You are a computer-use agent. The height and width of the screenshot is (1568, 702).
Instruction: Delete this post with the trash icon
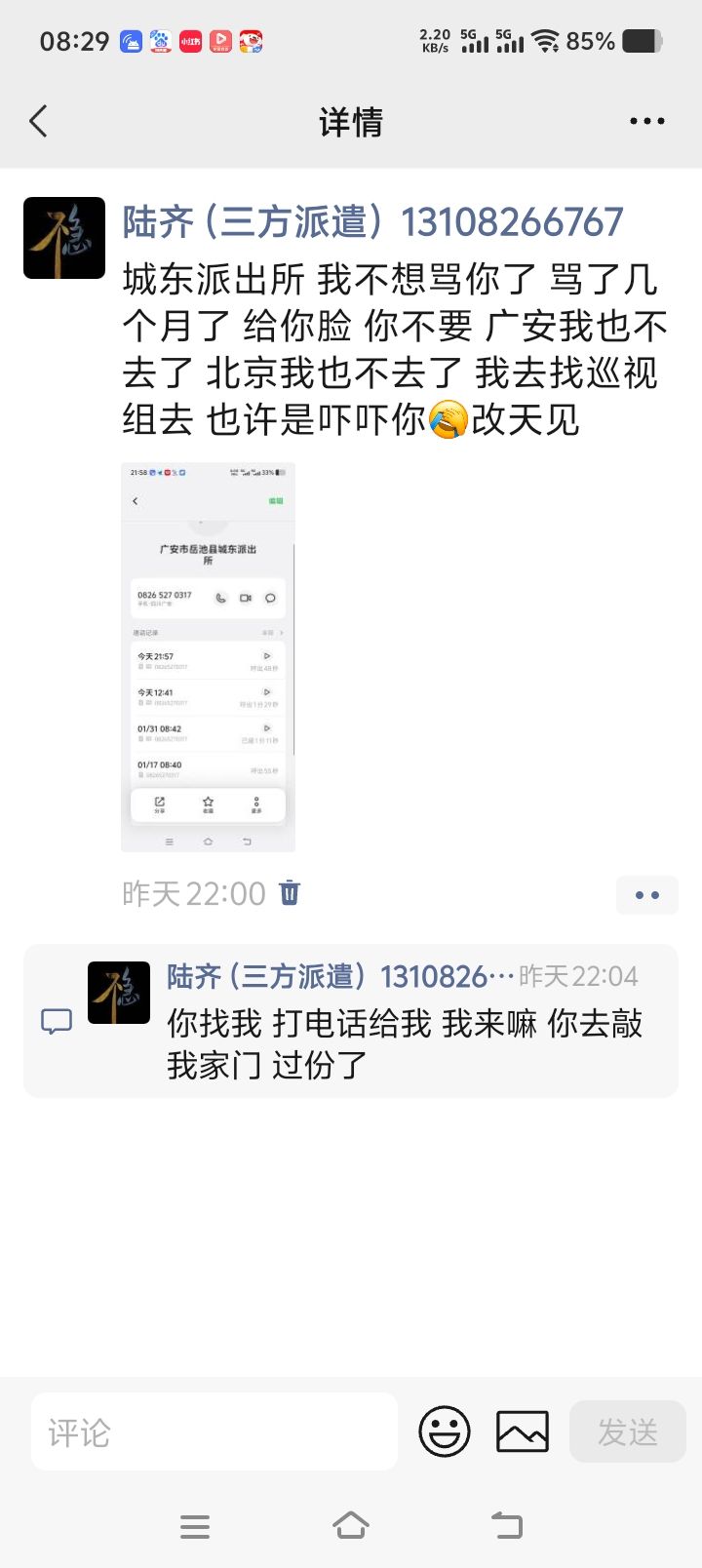(290, 892)
